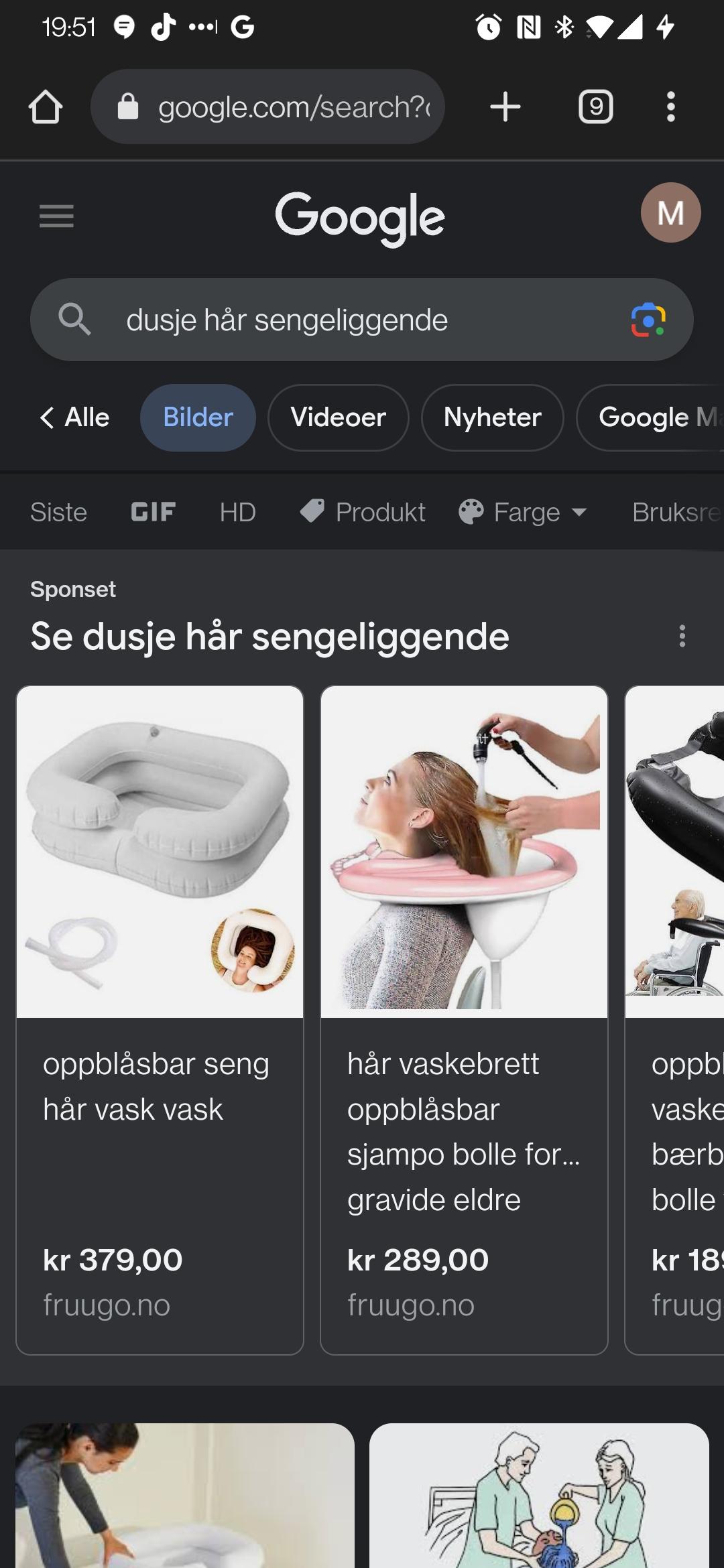This screenshot has height=1568, width=724.
Task: Open a new browser tab
Action: point(505,107)
